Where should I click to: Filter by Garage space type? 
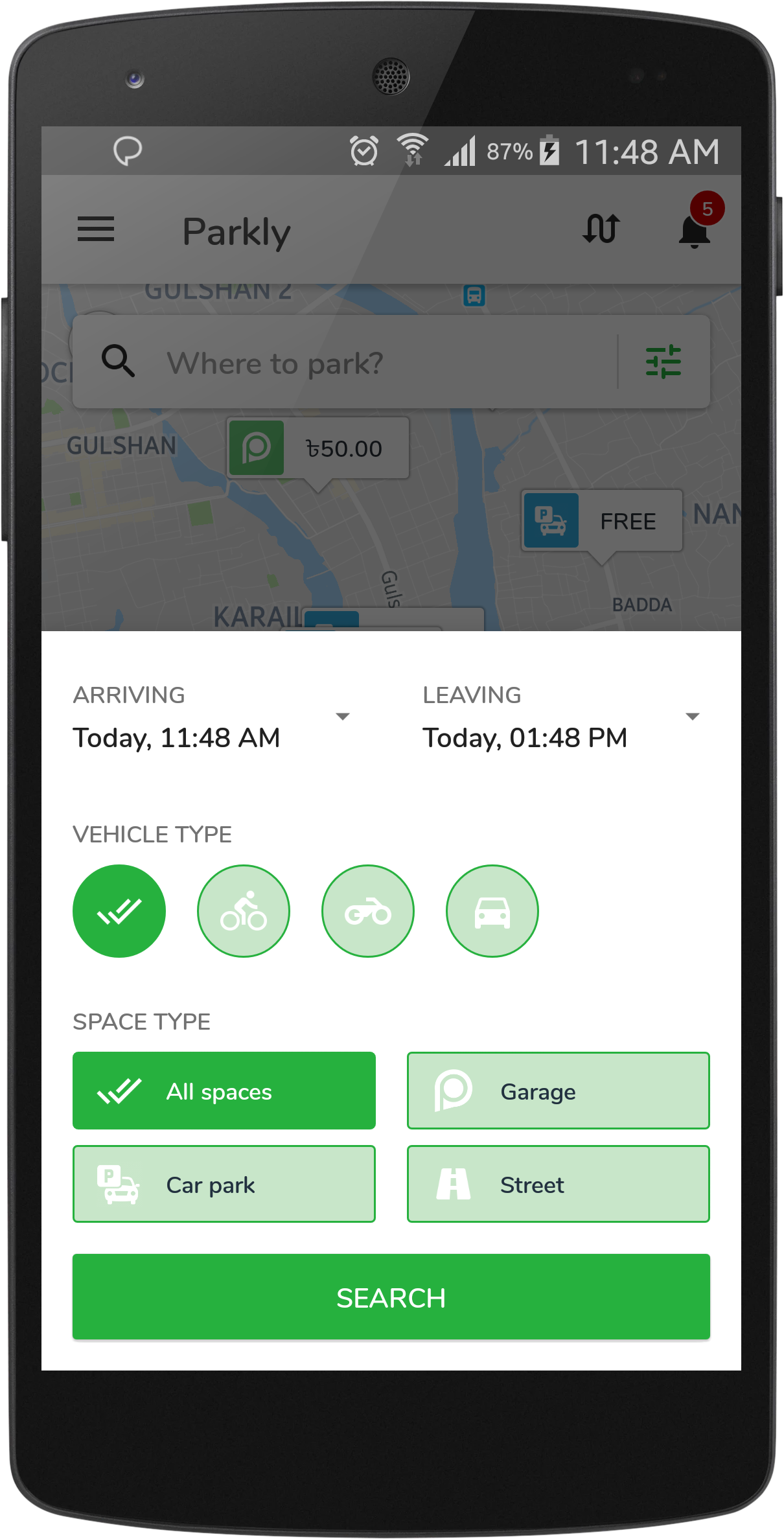tap(559, 1091)
